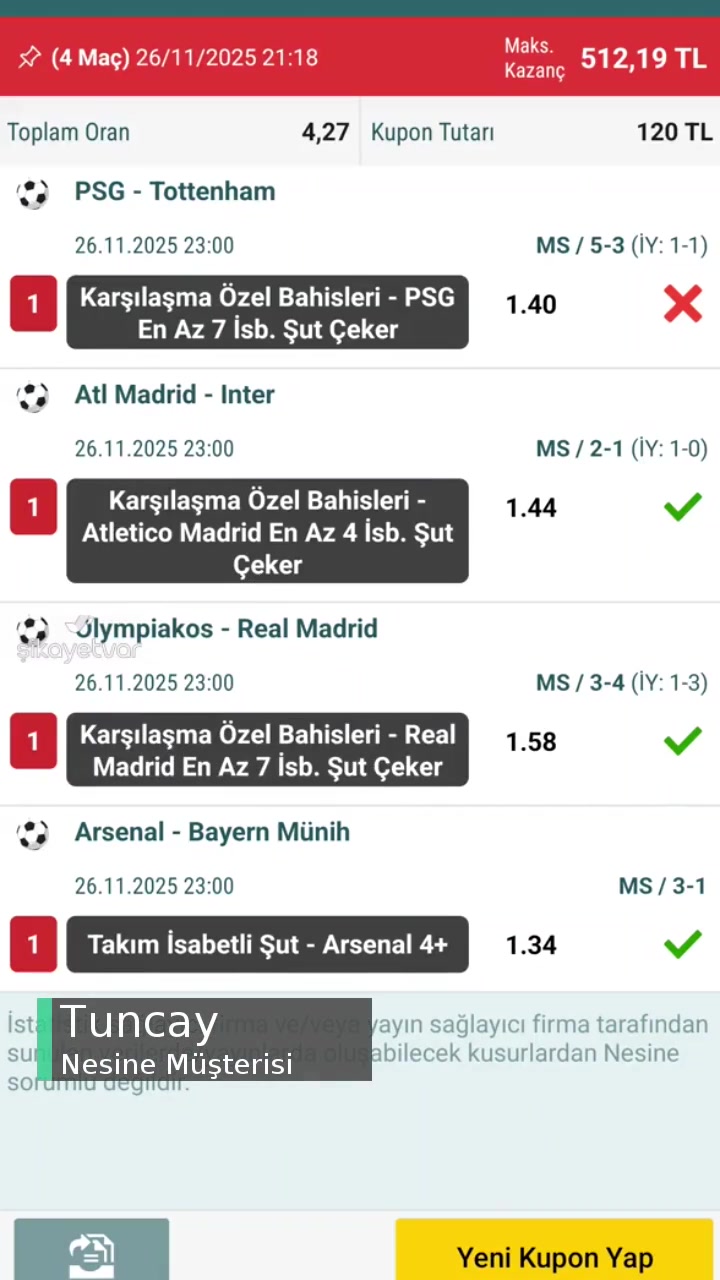
Task: Click the soccer ball icon beside Arsenal - Bayern Münih
Action: pyautogui.click(x=33, y=834)
